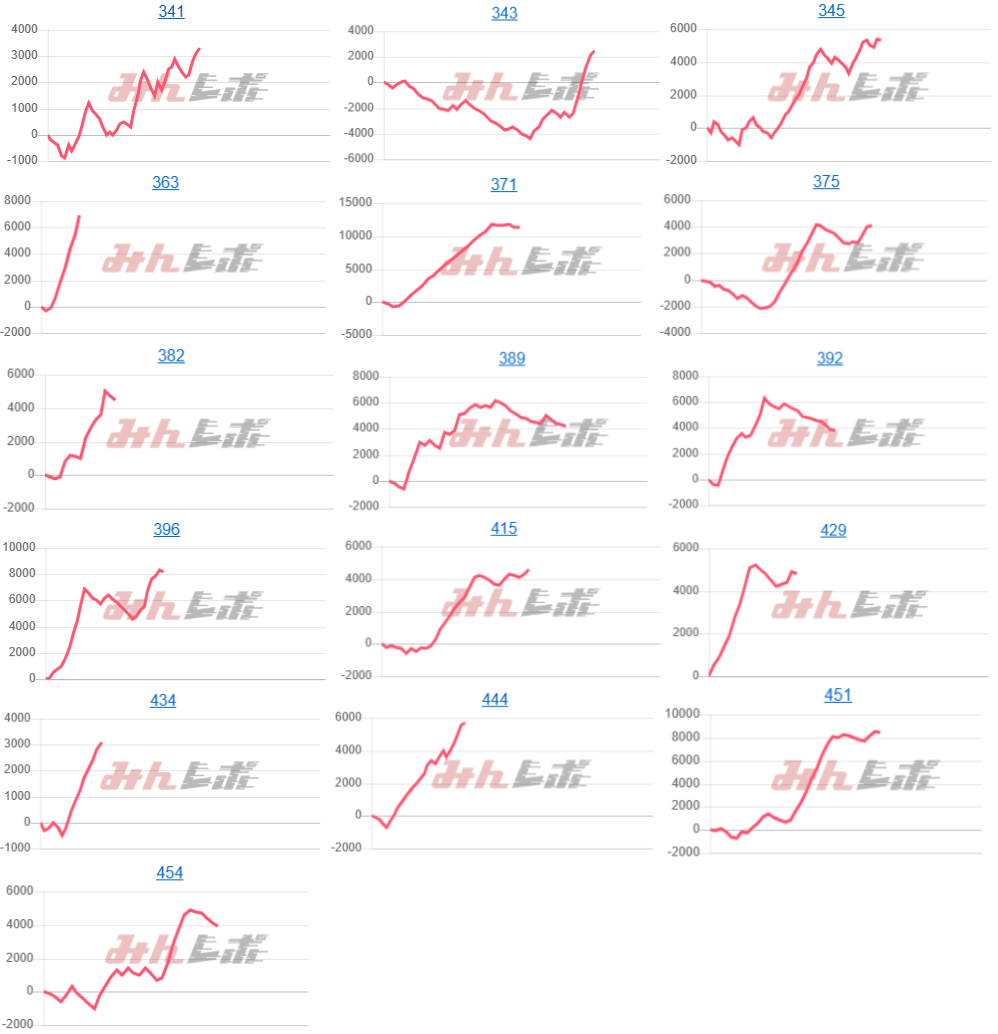Tap the 389 number link
The width and height of the screenshot is (998, 1034).
511,358
